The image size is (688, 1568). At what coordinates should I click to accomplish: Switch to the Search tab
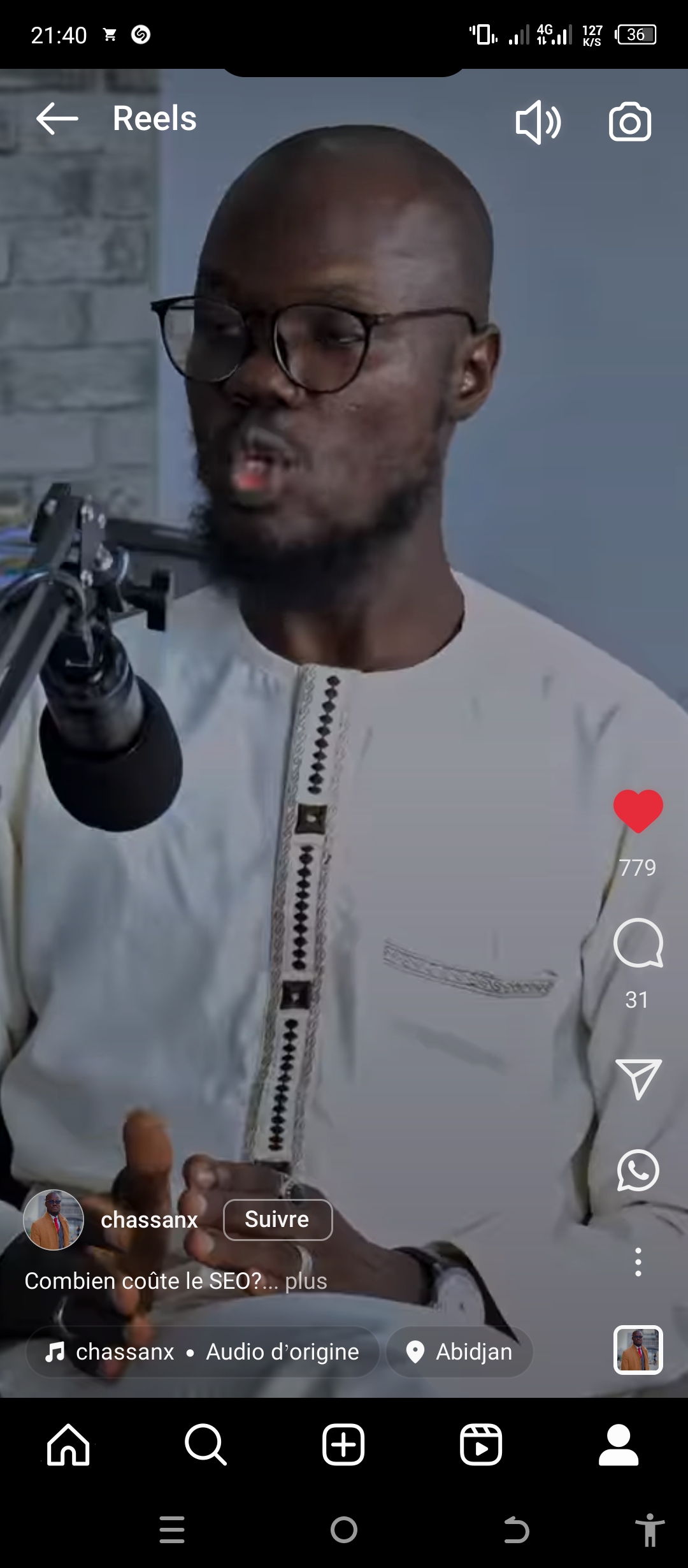[x=206, y=1444]
